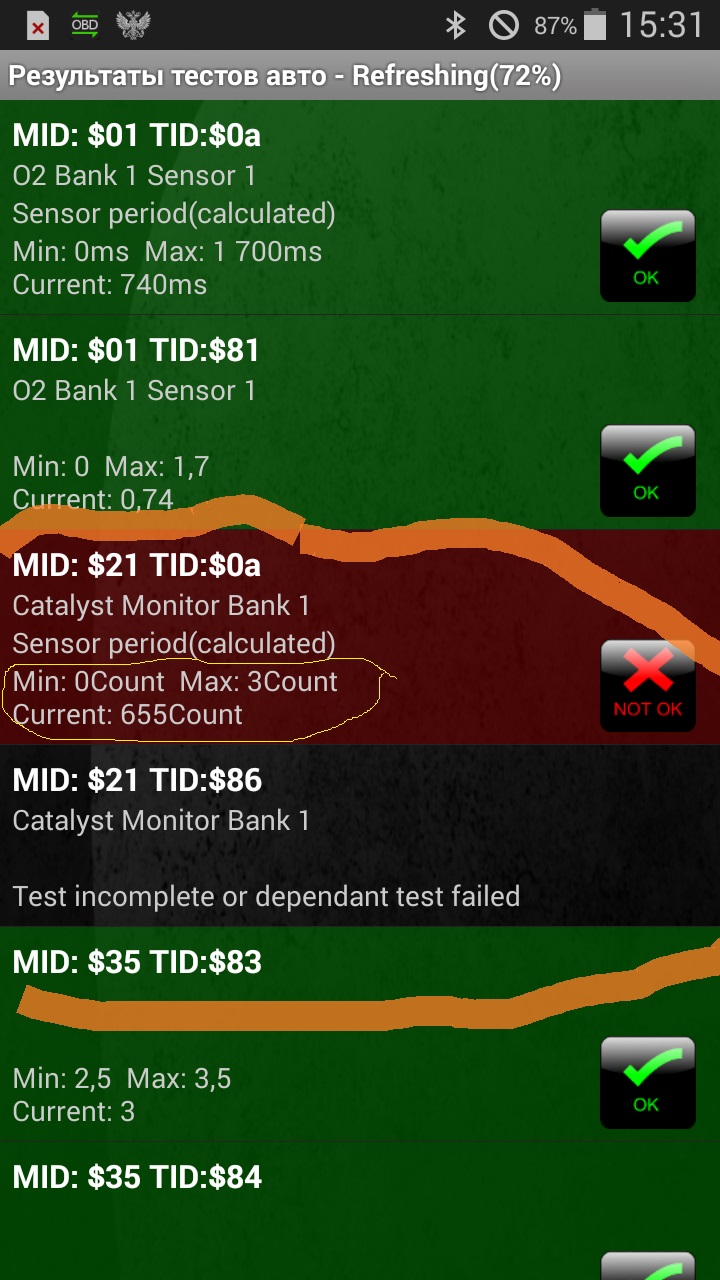Select the MID $35 TID:$84 test row

[360, 1211]
